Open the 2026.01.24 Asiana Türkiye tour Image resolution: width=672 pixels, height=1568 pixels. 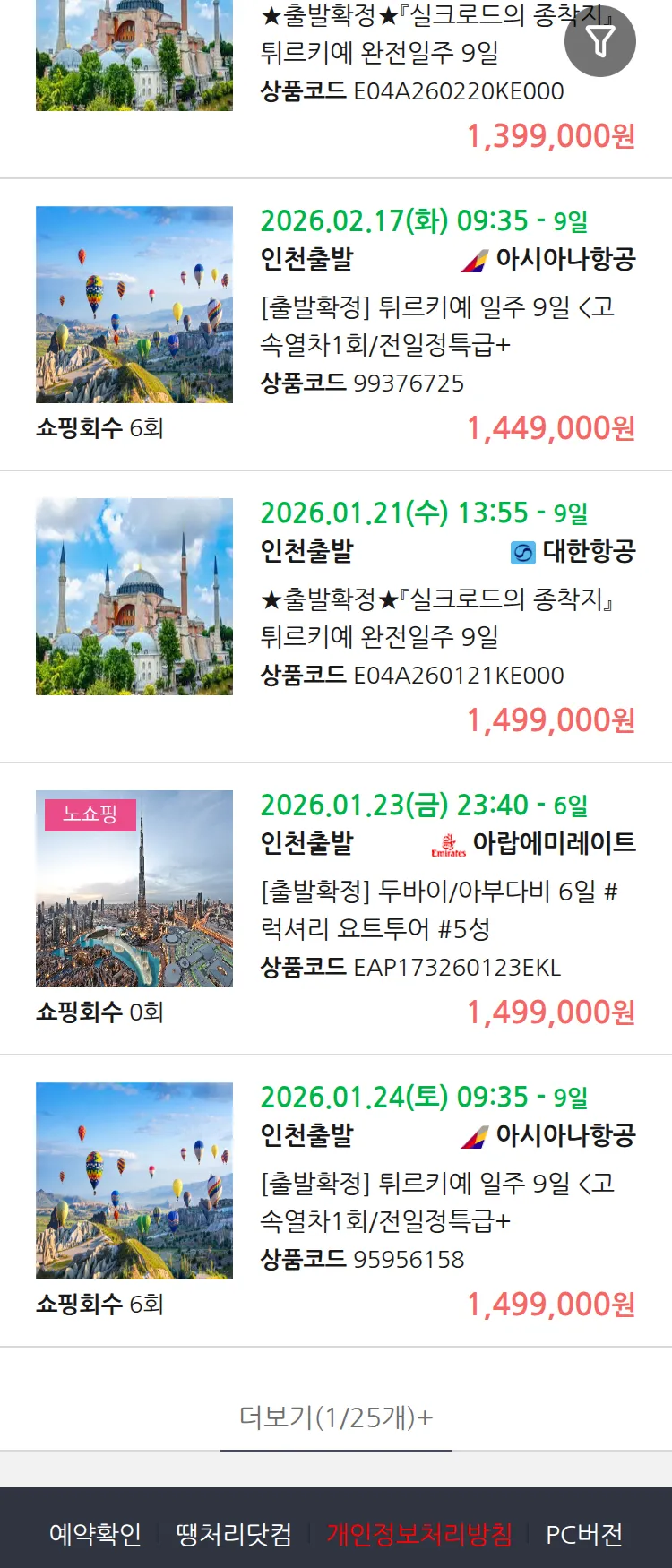click(x=437, y=1202)
